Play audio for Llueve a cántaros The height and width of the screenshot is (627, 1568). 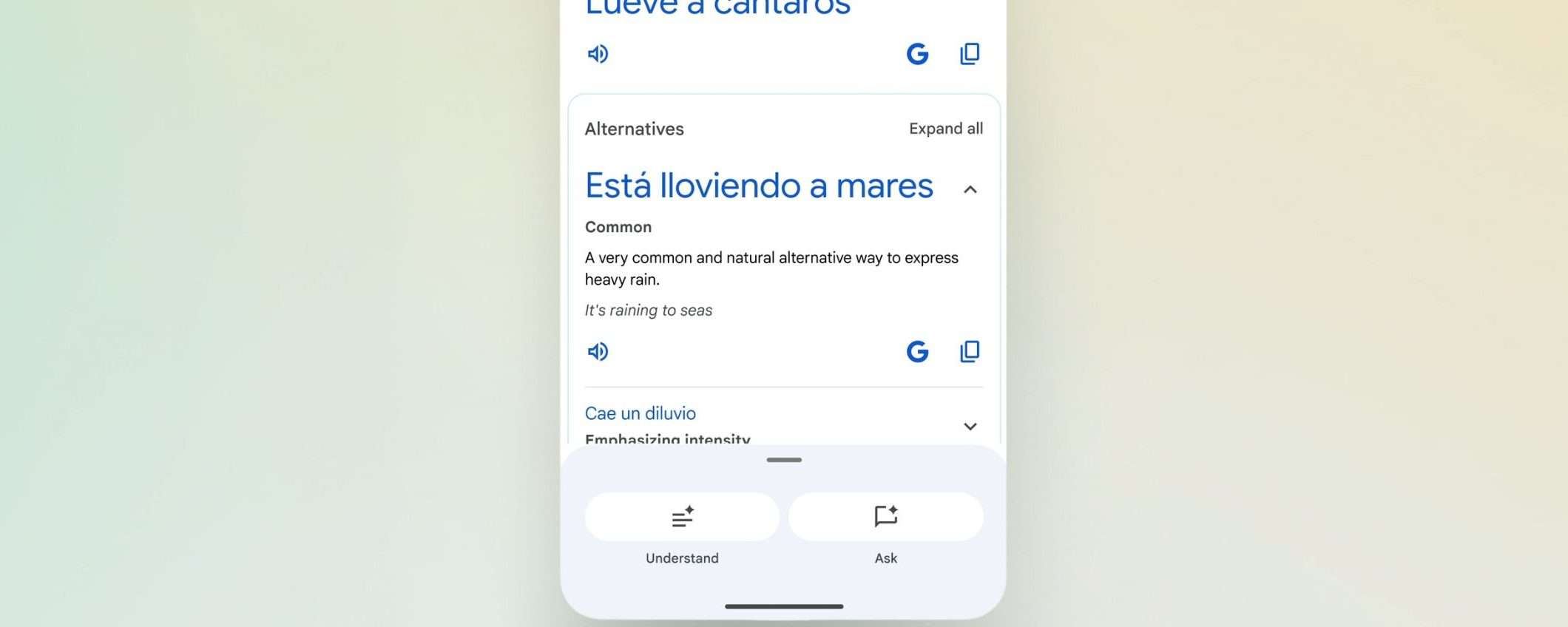pyautogui.click(x=598, y=54)
